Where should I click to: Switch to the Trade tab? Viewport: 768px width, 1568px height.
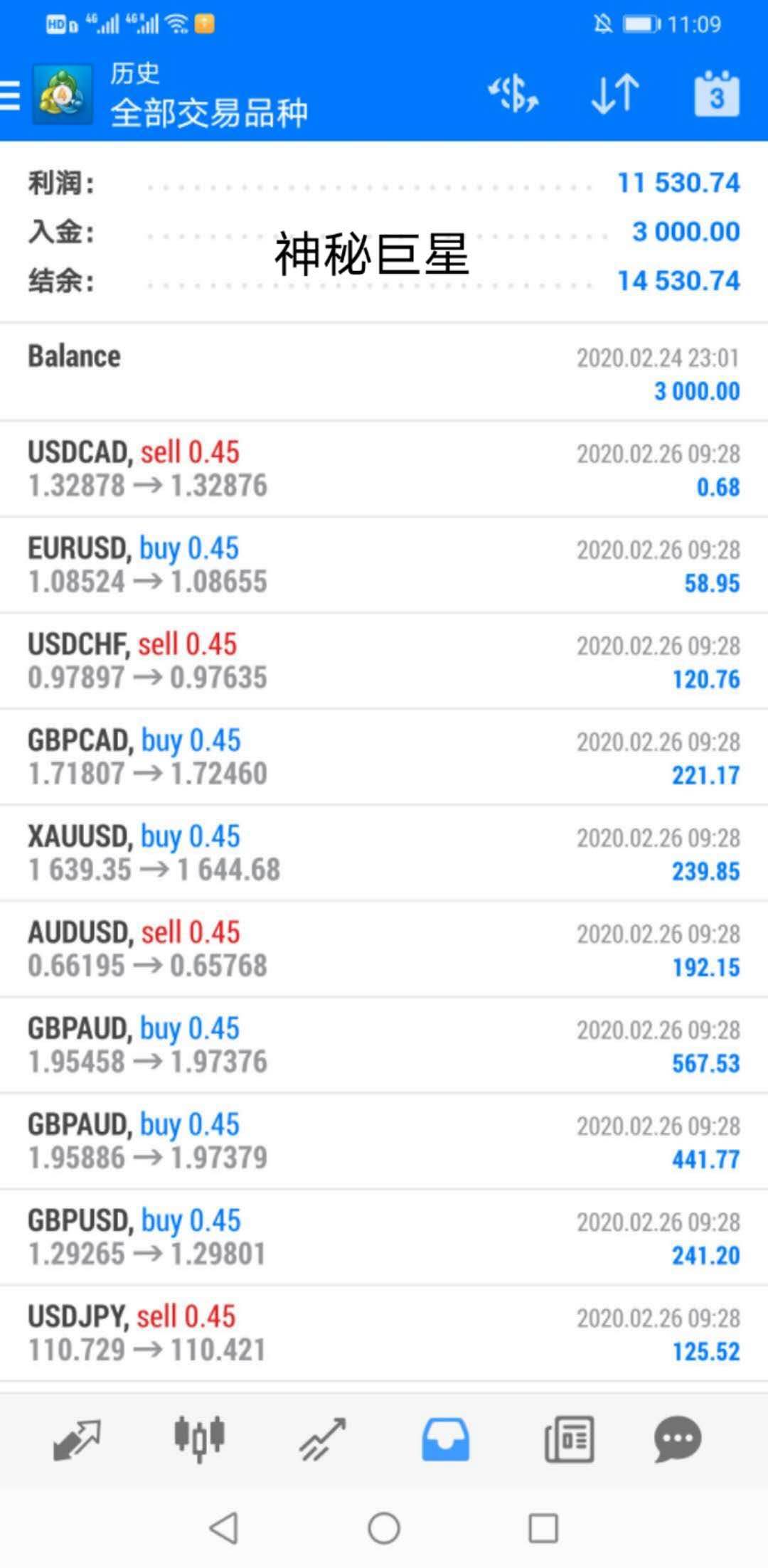pyautogui.click(x=323, y=1439)
